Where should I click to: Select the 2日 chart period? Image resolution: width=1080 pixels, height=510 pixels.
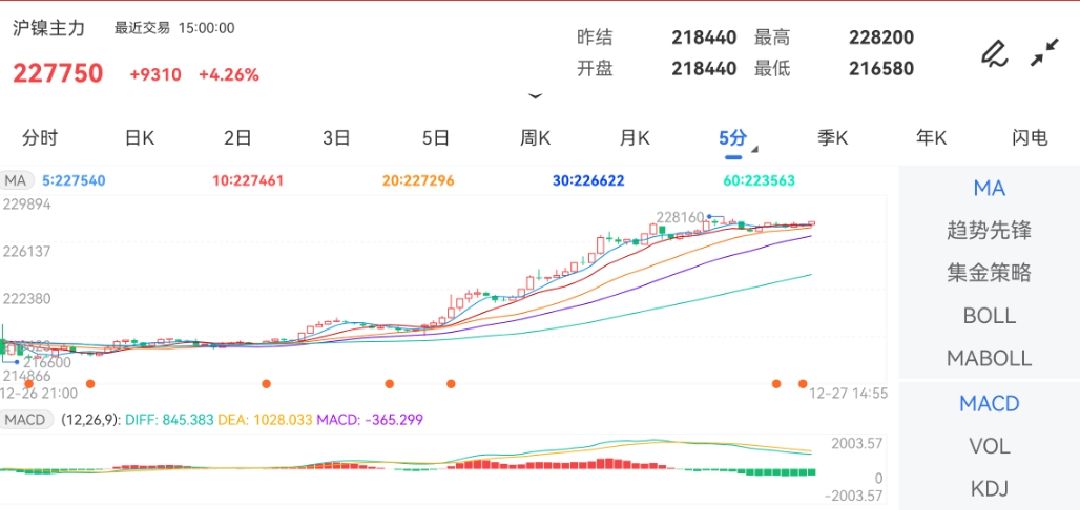pyautogui.click(x=237, y=138)
